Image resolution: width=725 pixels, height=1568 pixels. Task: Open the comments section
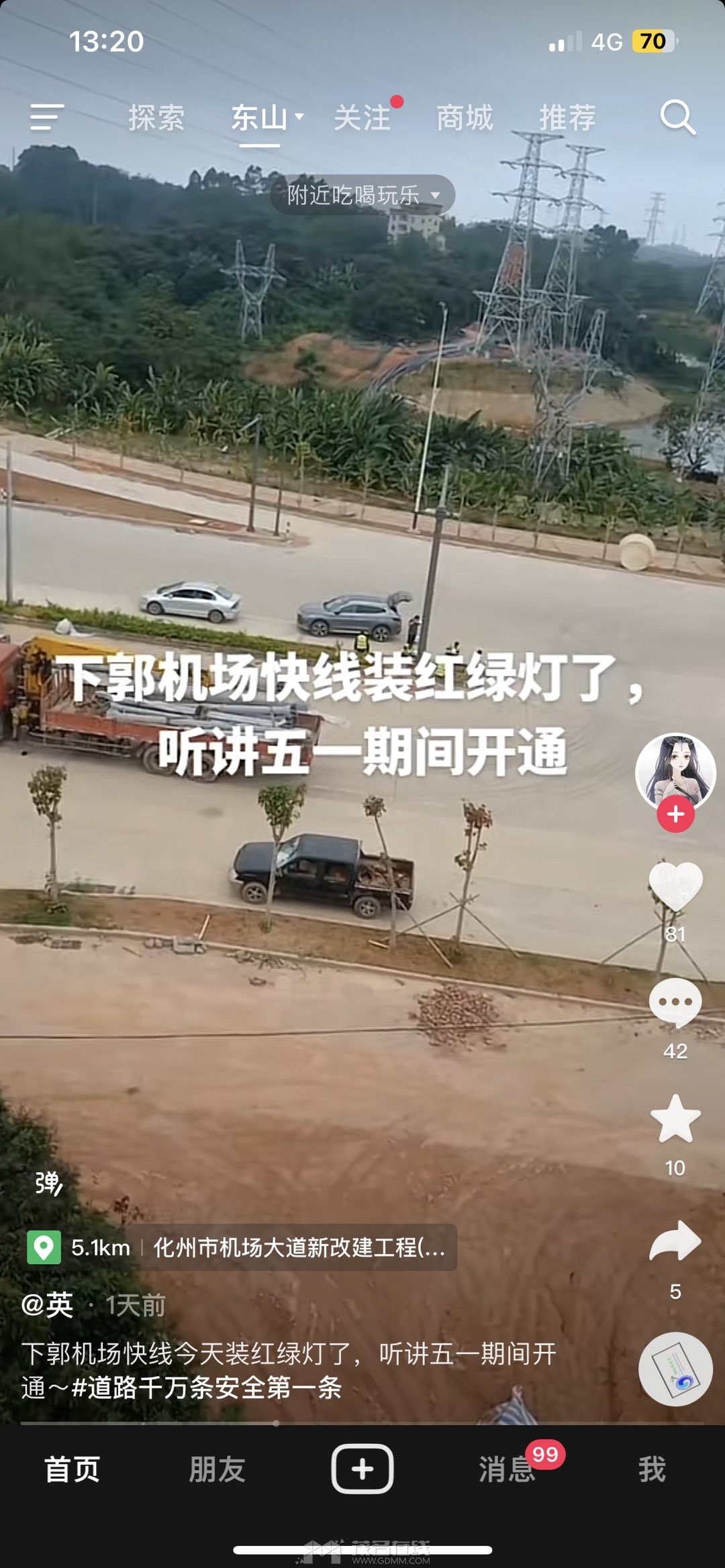point(675,1002)
